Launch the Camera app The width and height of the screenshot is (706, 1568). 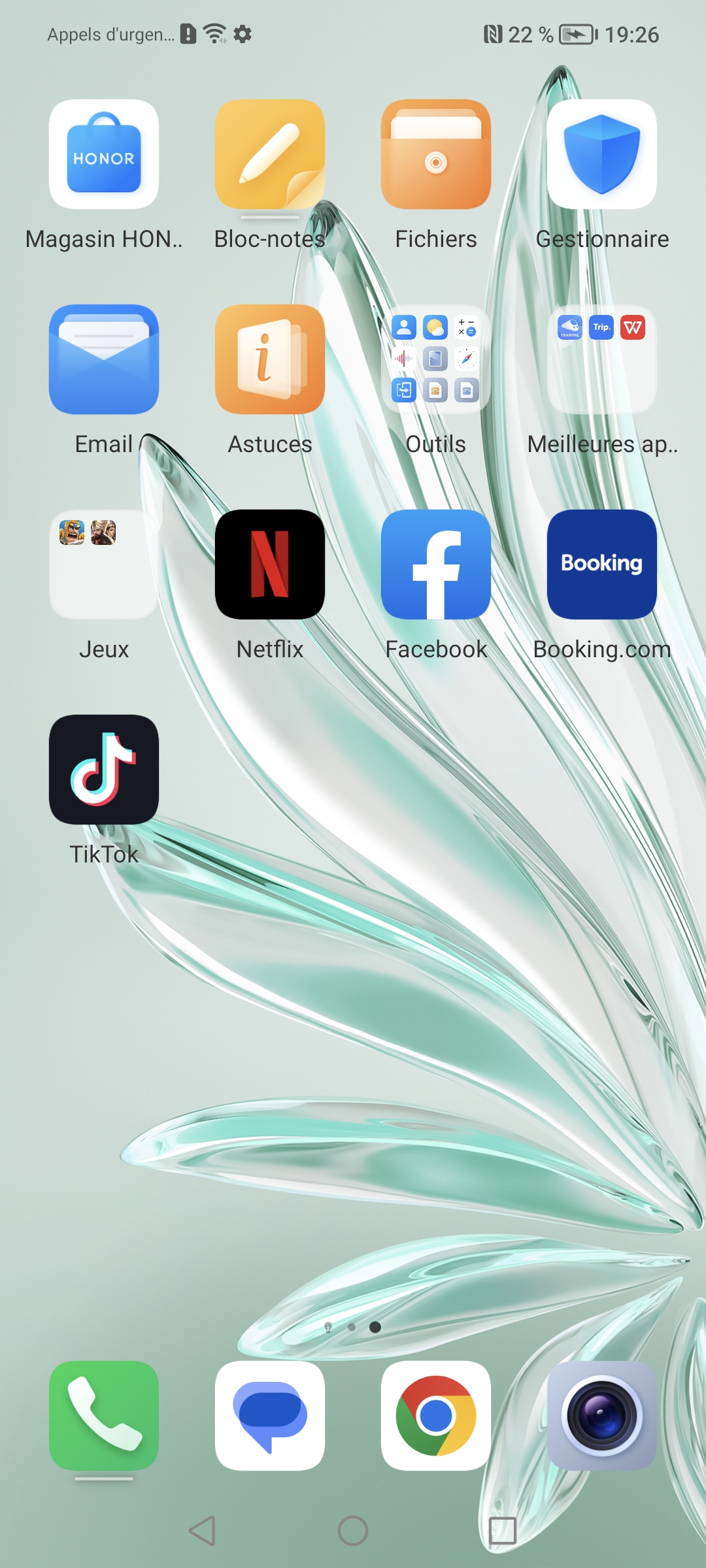(602, 1416)
